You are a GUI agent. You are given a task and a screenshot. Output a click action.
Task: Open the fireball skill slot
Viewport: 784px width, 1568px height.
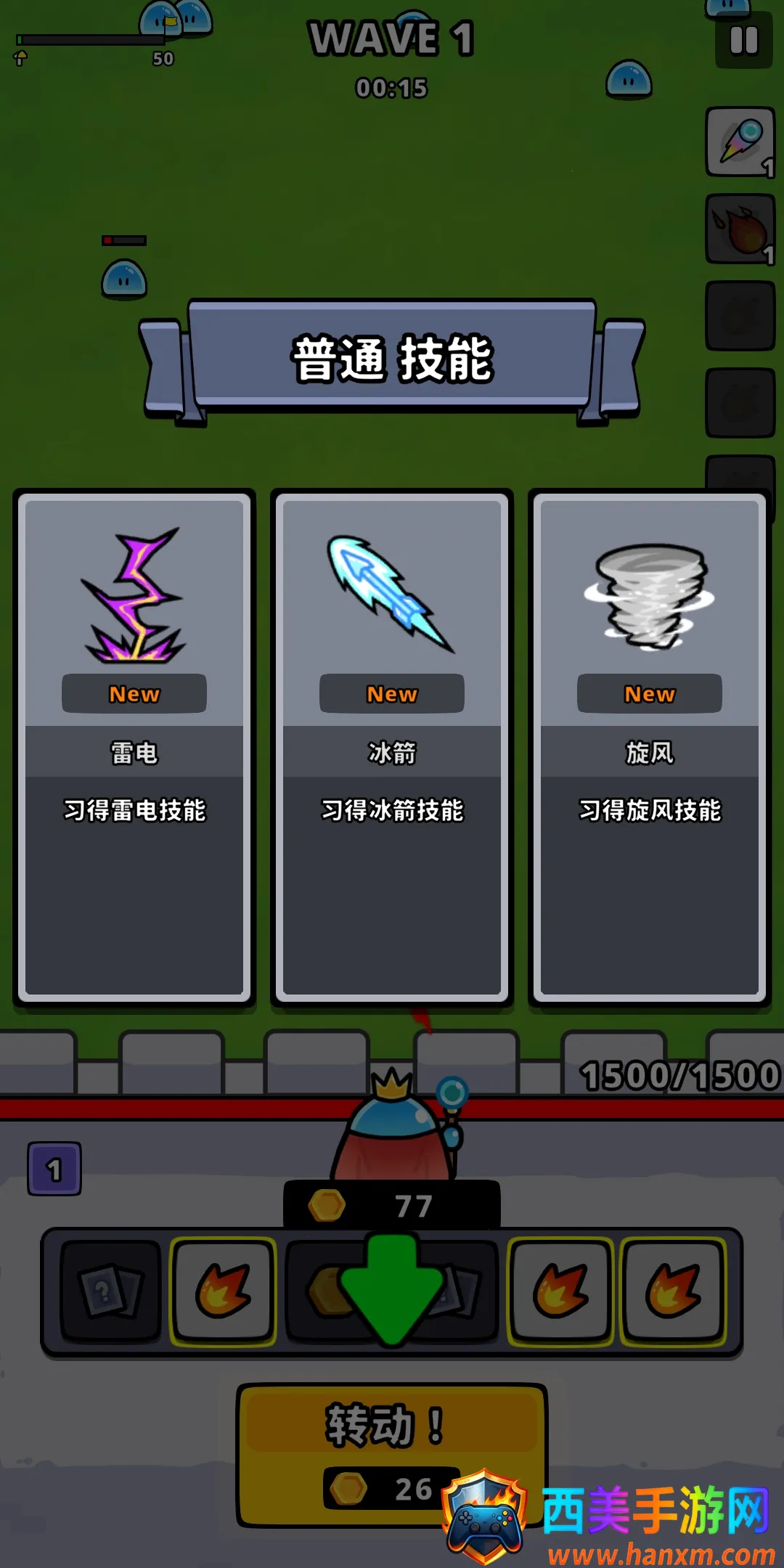(x=740, y=229)
